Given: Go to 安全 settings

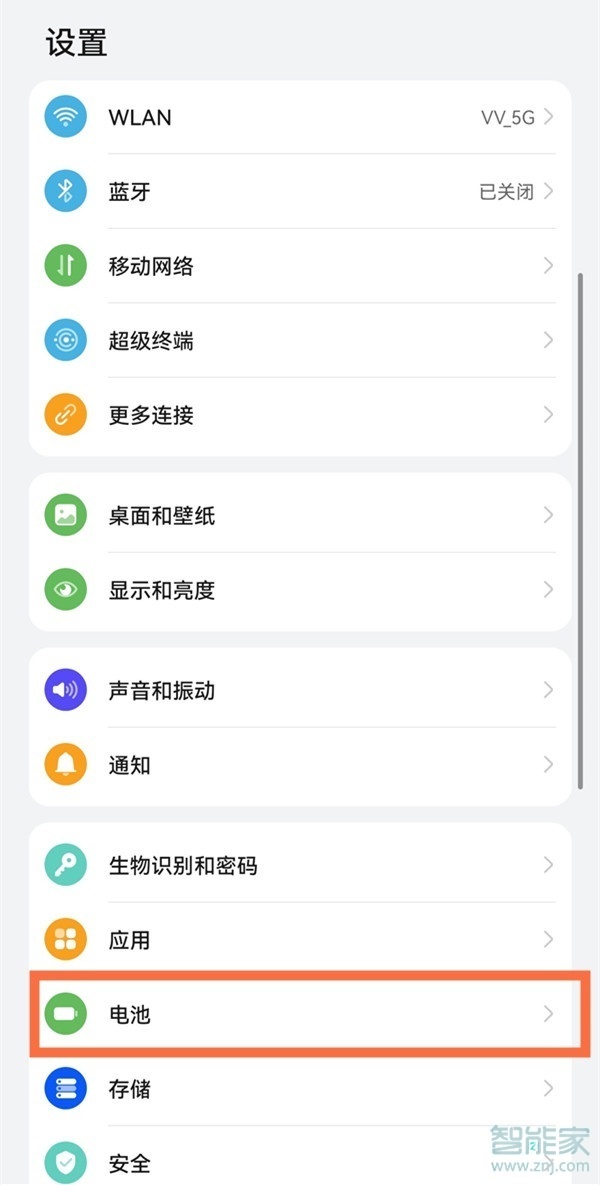Looking at the screenshot, I should pos(300,1163).
